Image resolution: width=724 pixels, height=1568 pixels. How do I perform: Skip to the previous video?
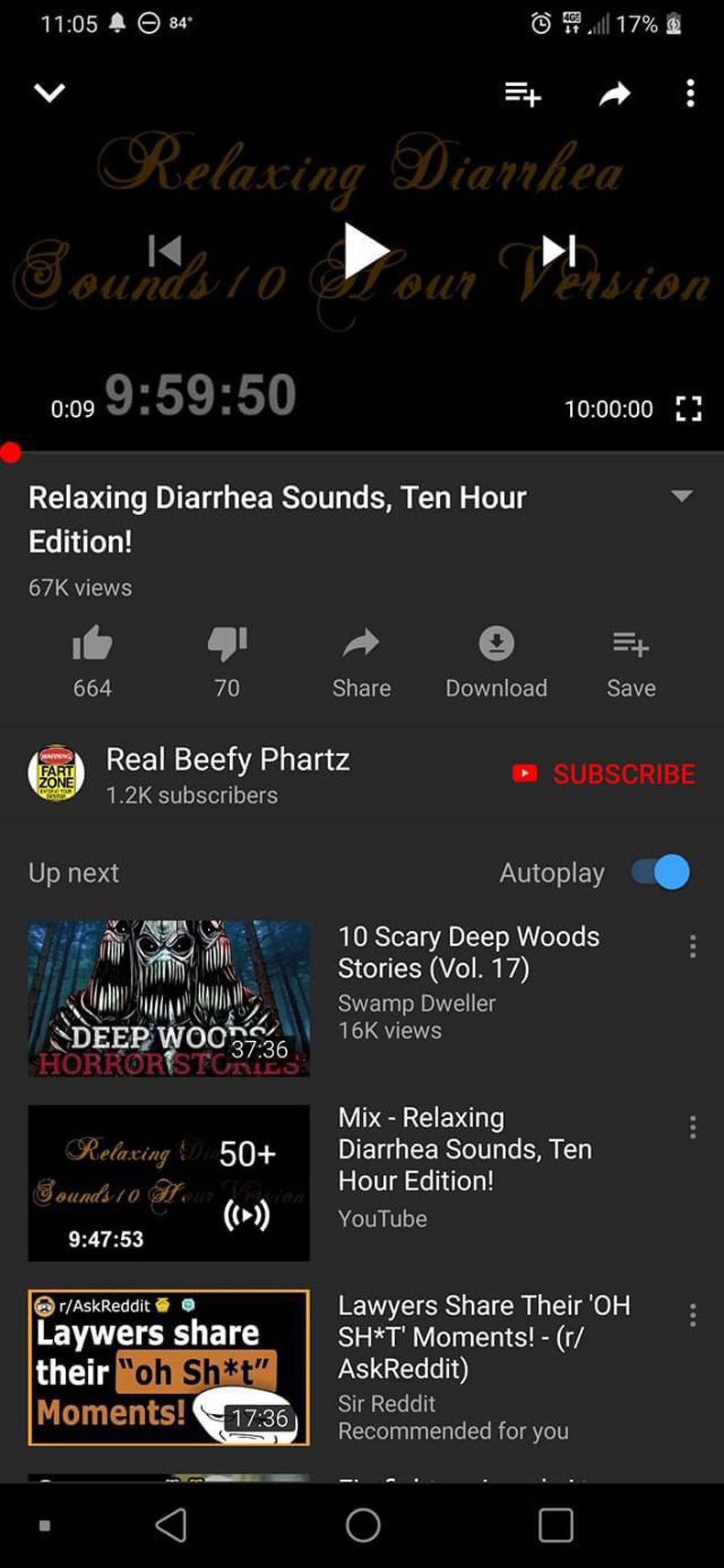(x=165, y=250)
